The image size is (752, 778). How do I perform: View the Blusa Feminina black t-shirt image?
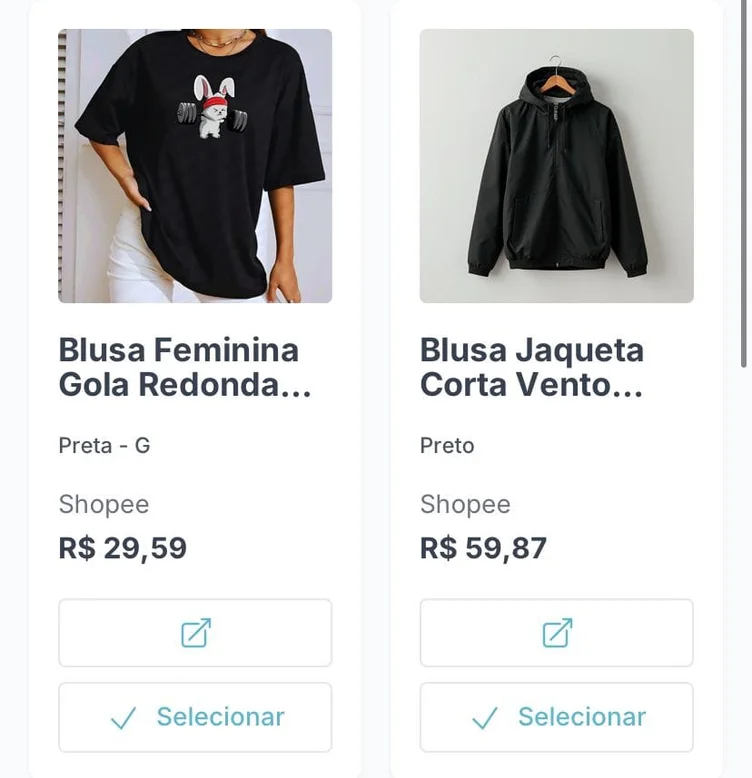point(195,166)
